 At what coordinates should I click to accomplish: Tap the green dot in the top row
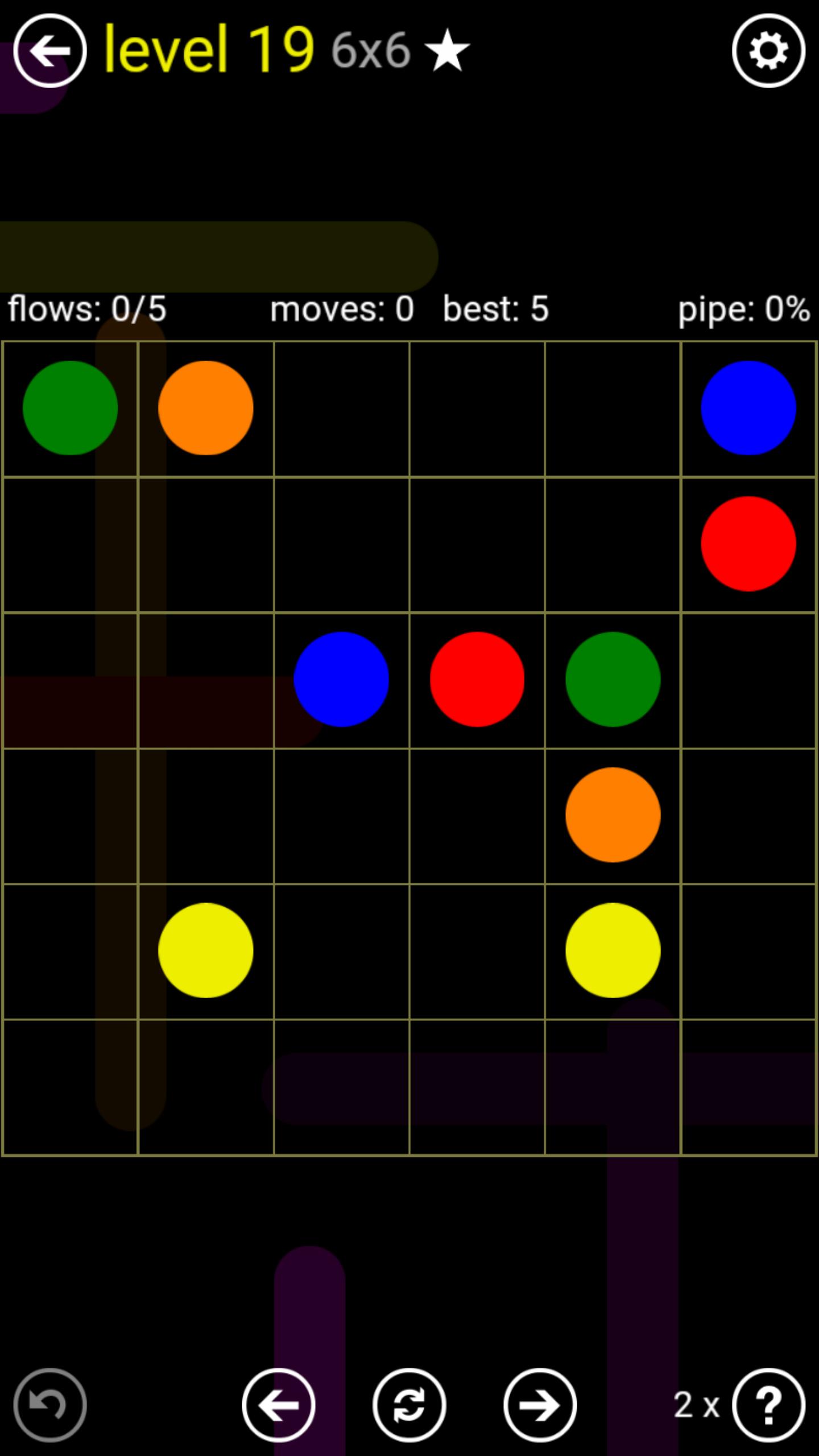(70, 408)
